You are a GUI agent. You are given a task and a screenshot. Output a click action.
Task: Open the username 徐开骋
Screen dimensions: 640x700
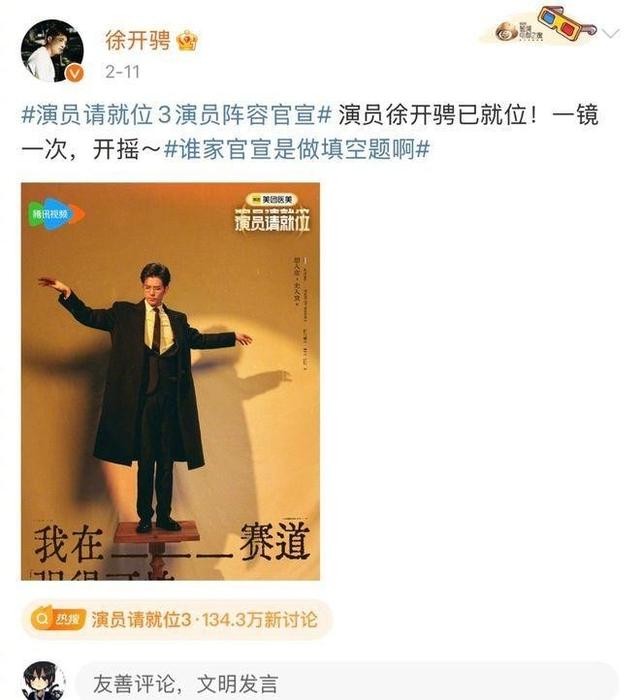(x=137, y=40)
